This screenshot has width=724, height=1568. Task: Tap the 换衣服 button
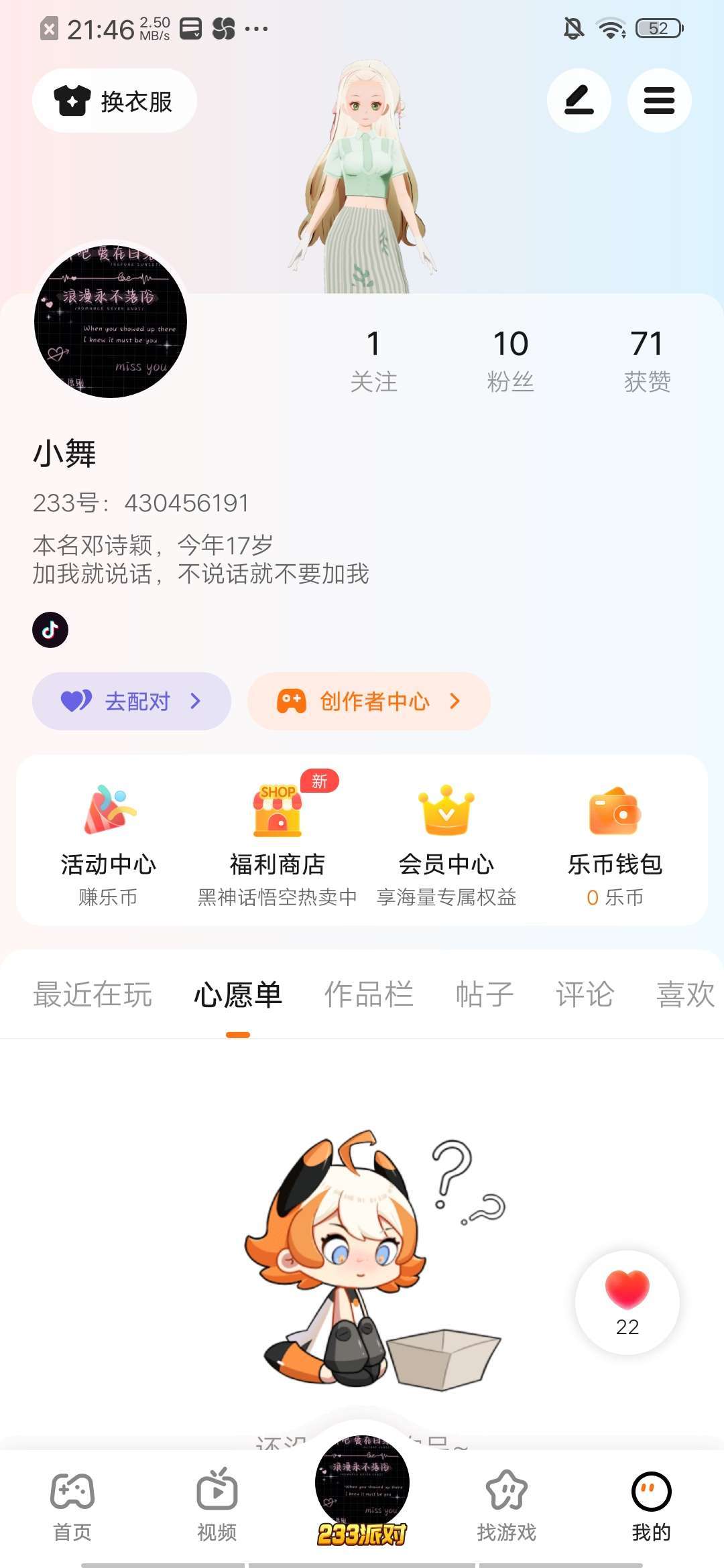[x=115, y=101]
